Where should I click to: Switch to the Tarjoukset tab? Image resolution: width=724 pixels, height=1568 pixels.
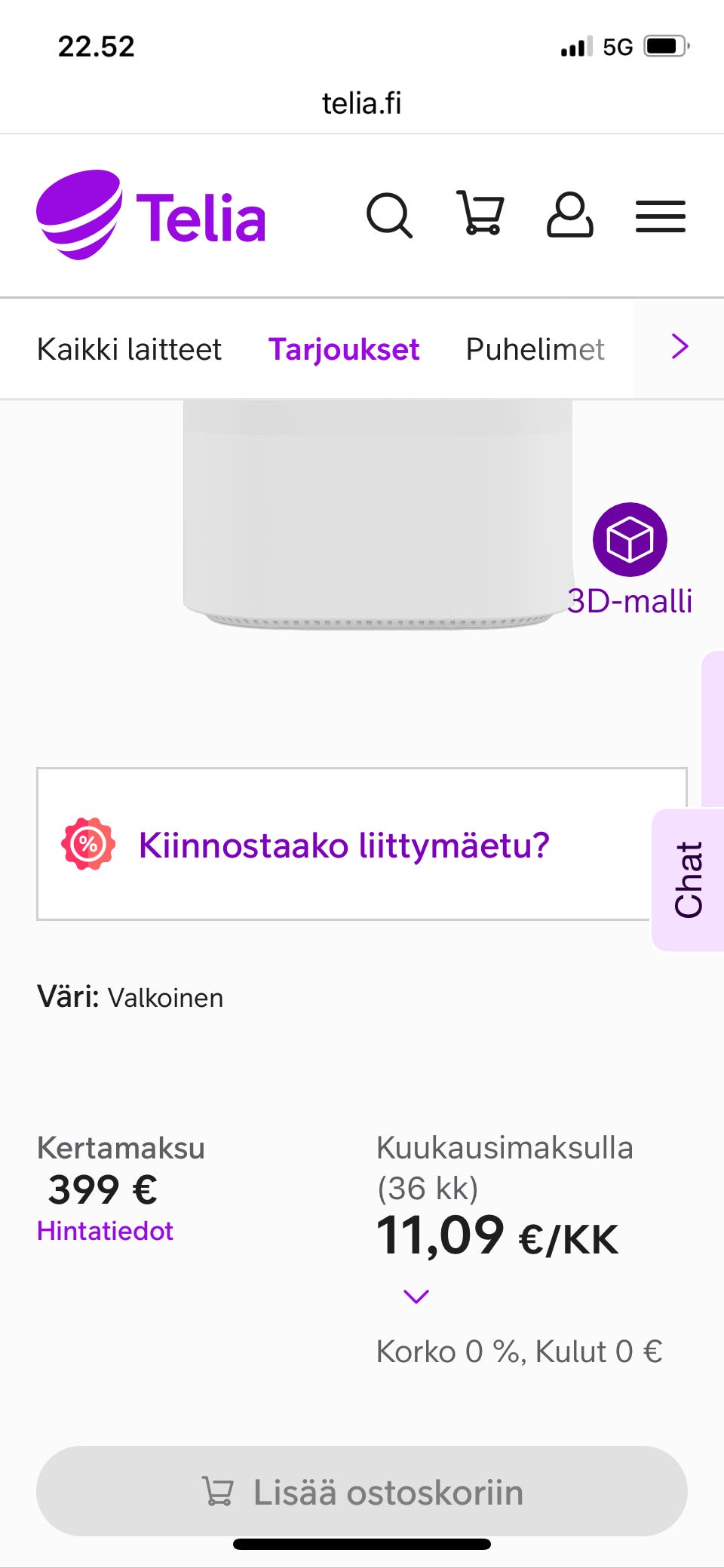tap(343, 348)
